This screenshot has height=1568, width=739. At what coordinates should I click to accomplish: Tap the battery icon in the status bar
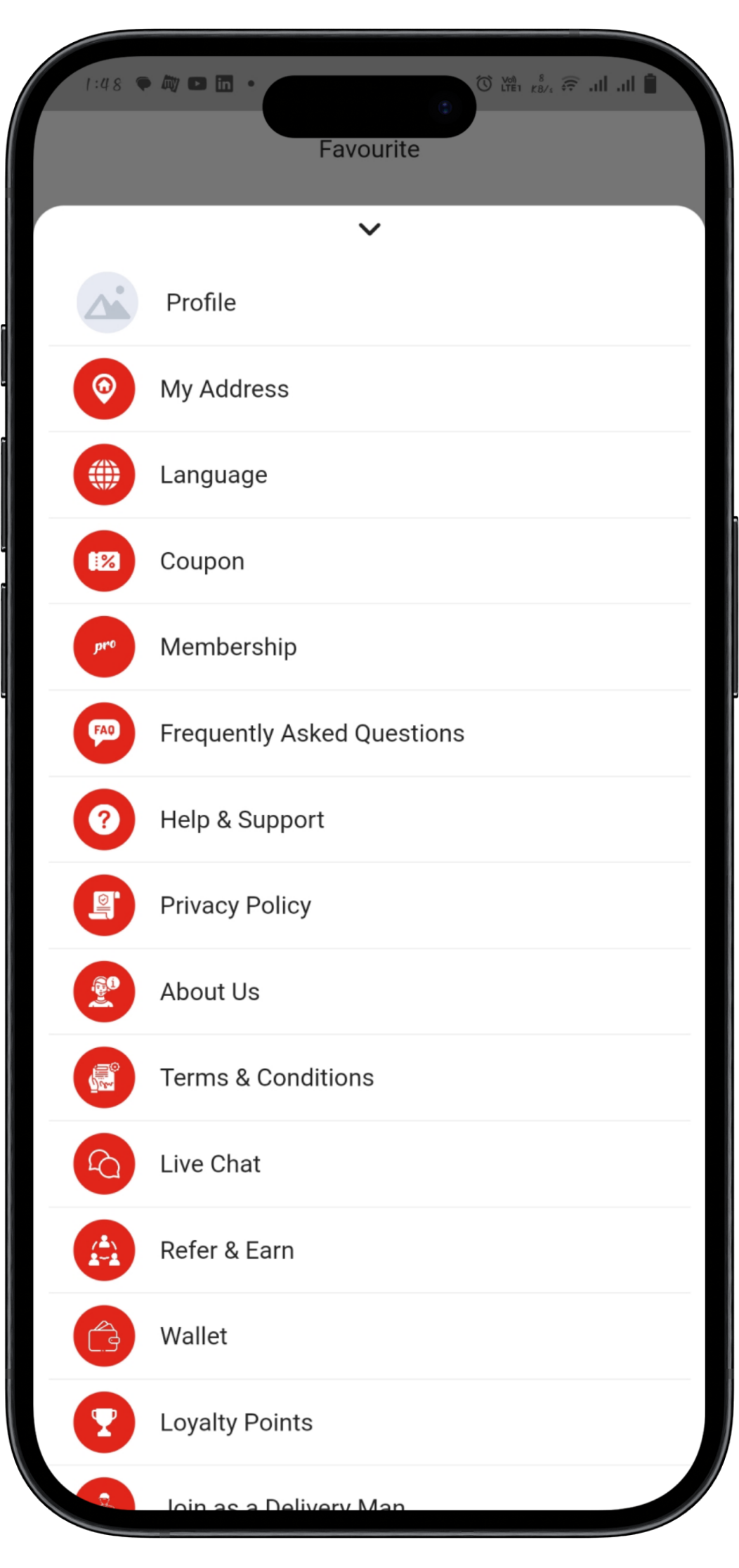pyautogui.click(x=649, y=84)
